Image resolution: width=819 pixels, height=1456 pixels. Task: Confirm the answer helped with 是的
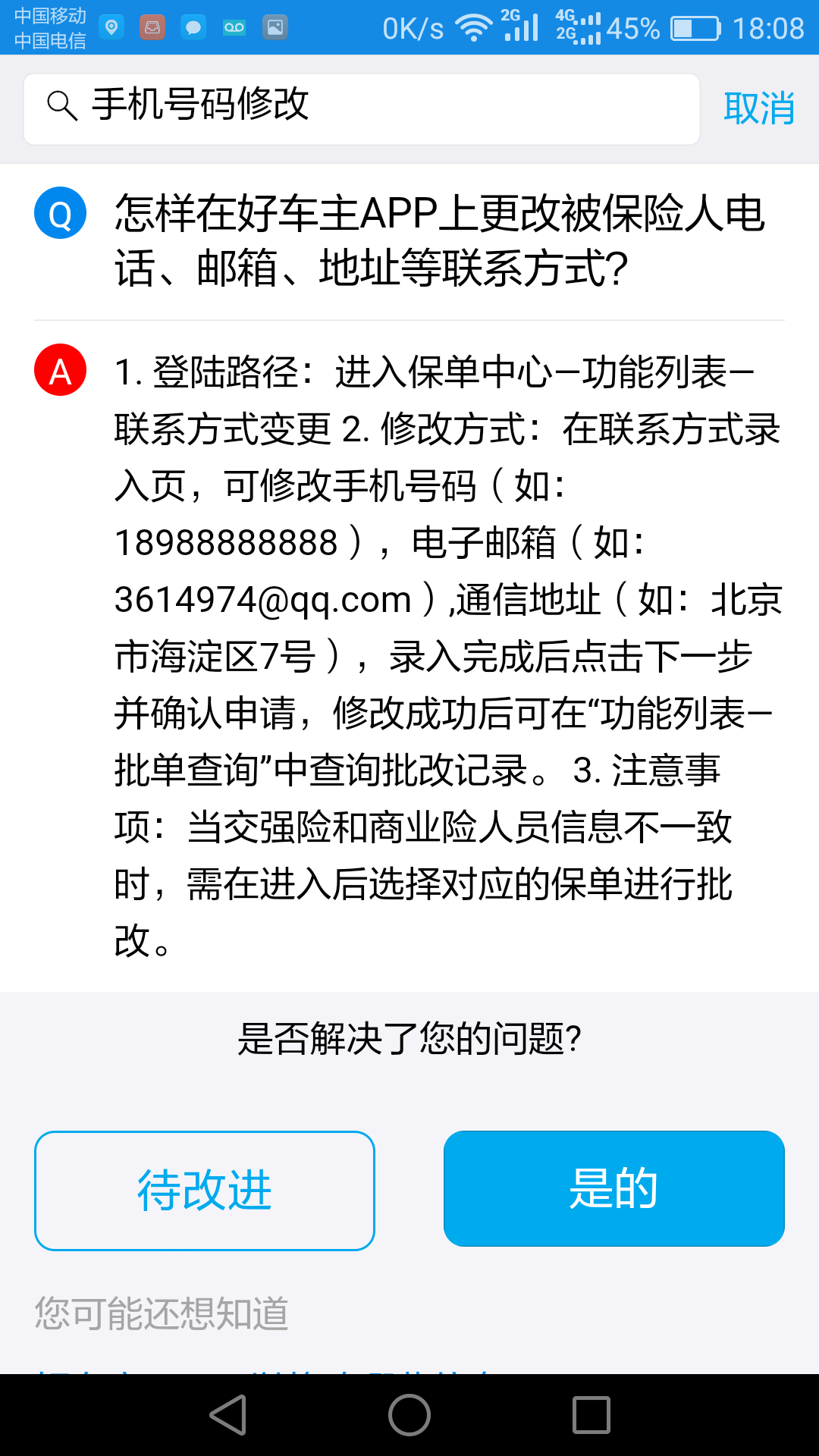613,1188
